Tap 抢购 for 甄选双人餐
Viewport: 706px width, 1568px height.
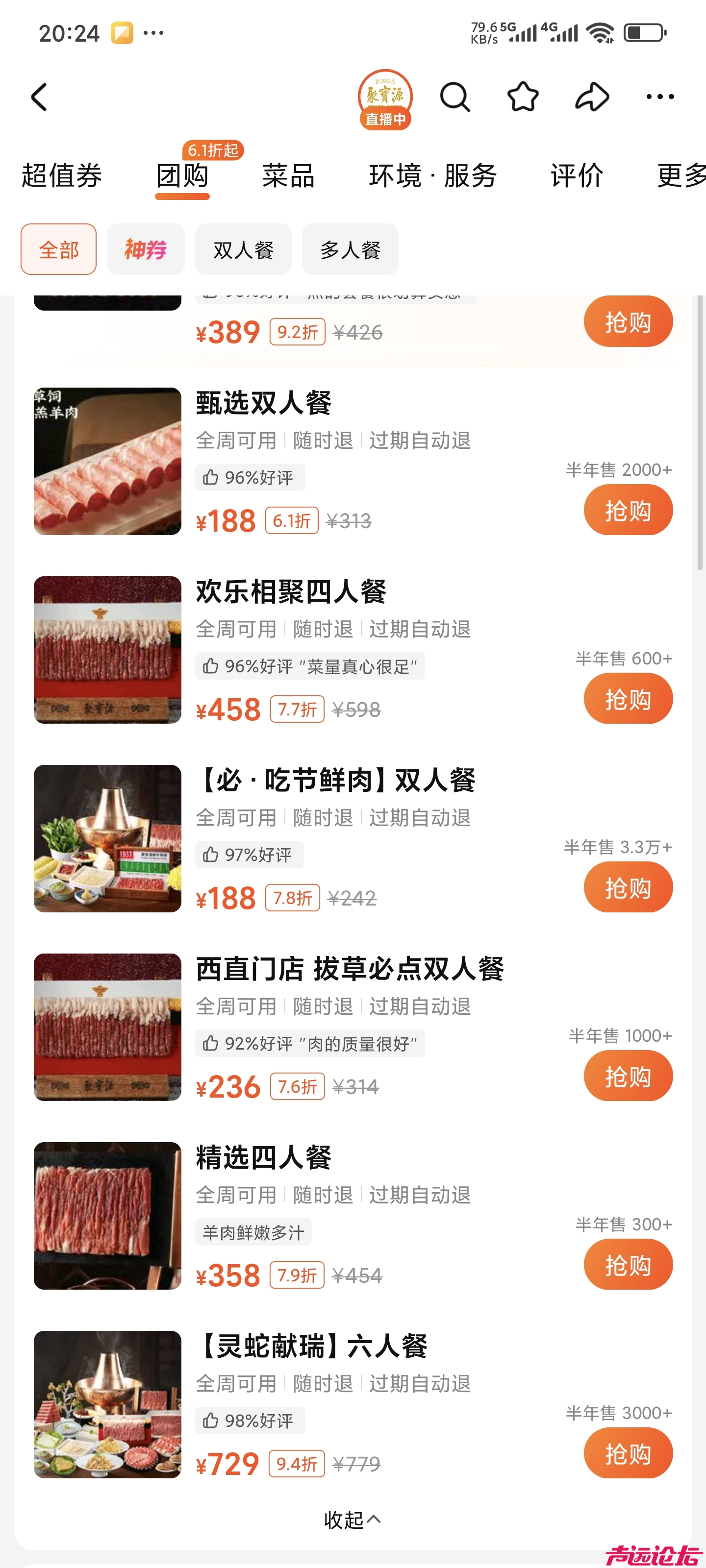click(628, 510)
